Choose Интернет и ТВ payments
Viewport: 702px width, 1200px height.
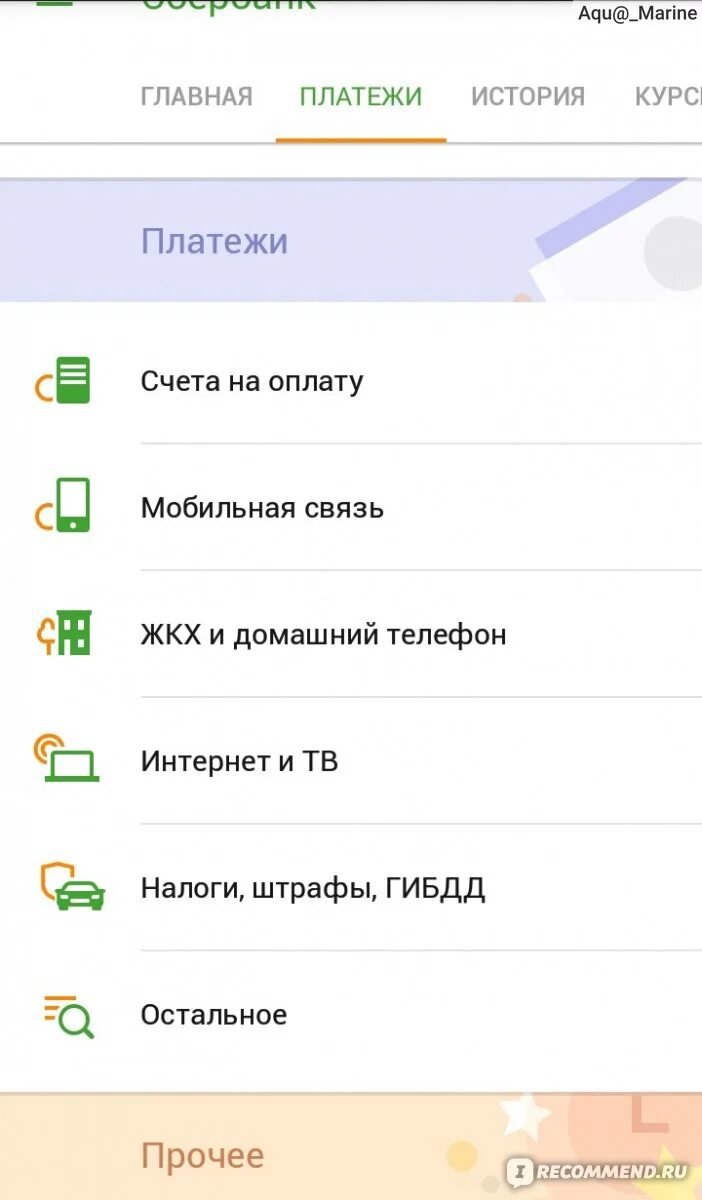tap(351, 761)
